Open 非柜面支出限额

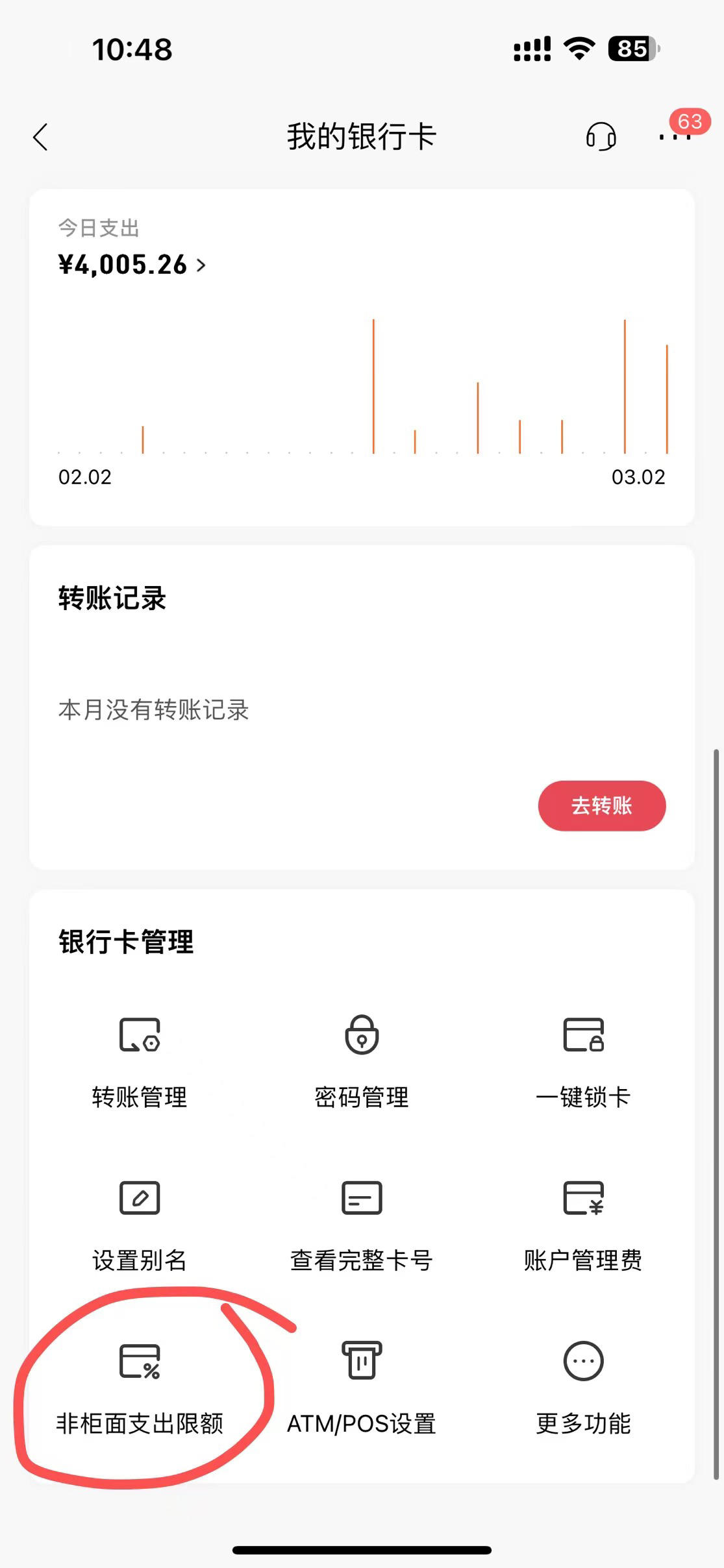click(x=140, y=1389)
